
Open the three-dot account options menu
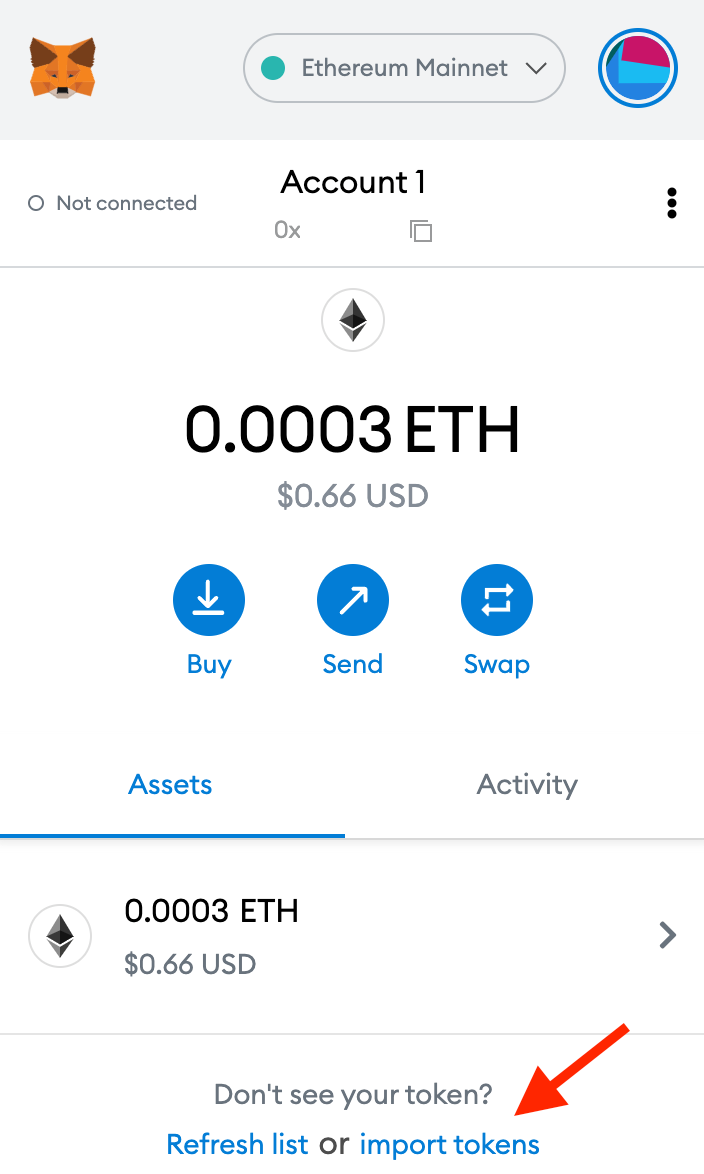(672, 203)
